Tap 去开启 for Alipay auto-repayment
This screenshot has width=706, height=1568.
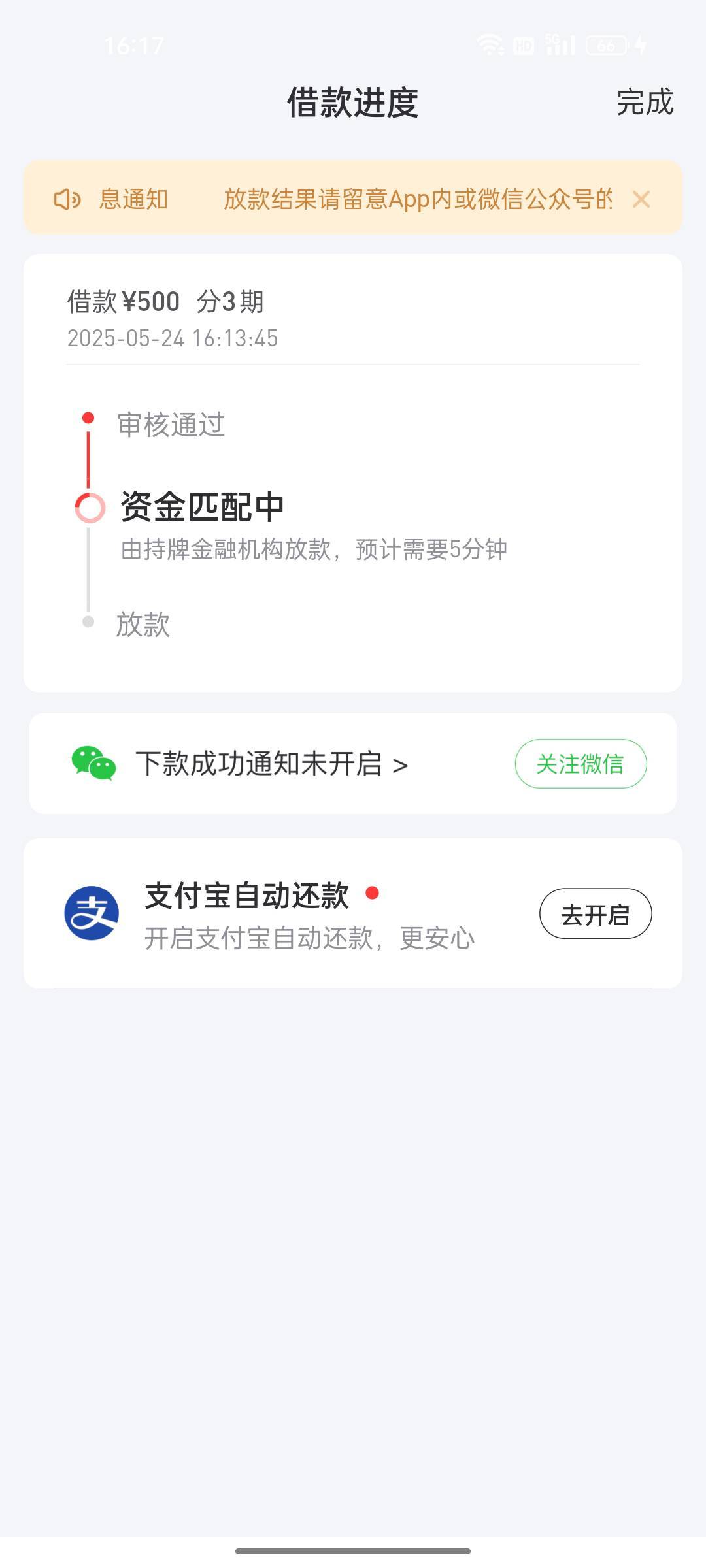(595, 914)
